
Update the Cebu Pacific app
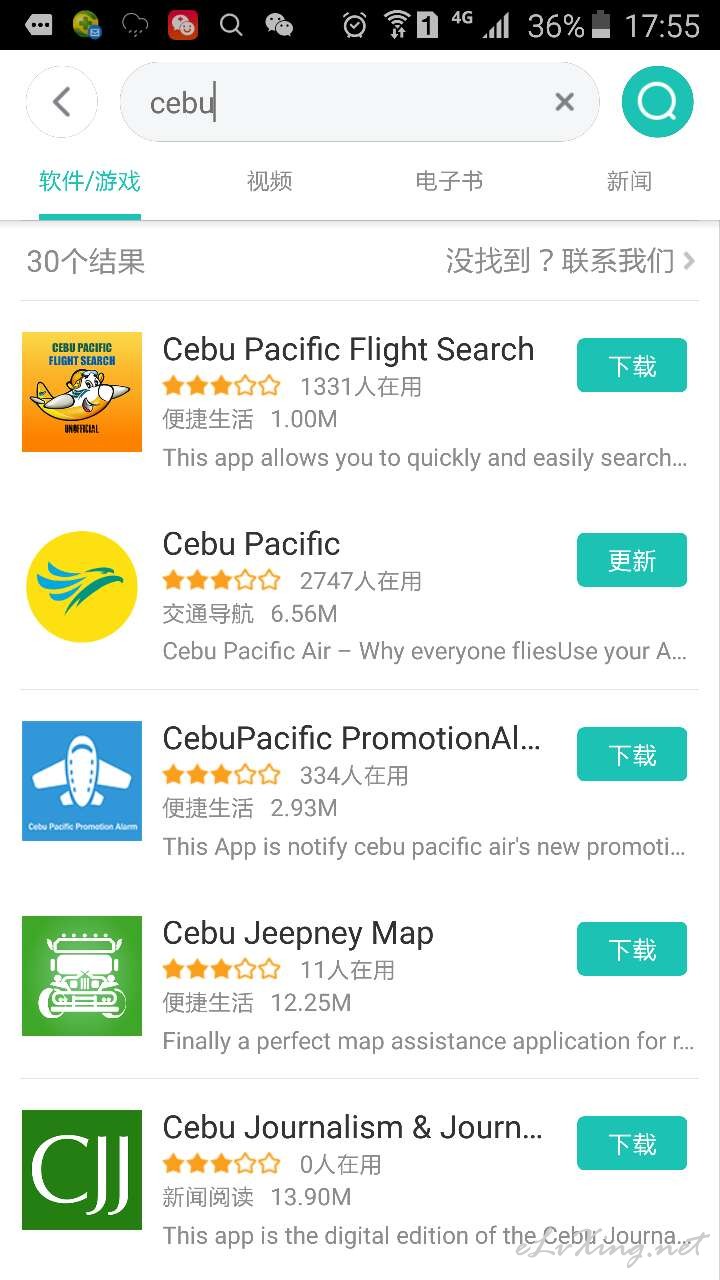[x=632, y=560]
